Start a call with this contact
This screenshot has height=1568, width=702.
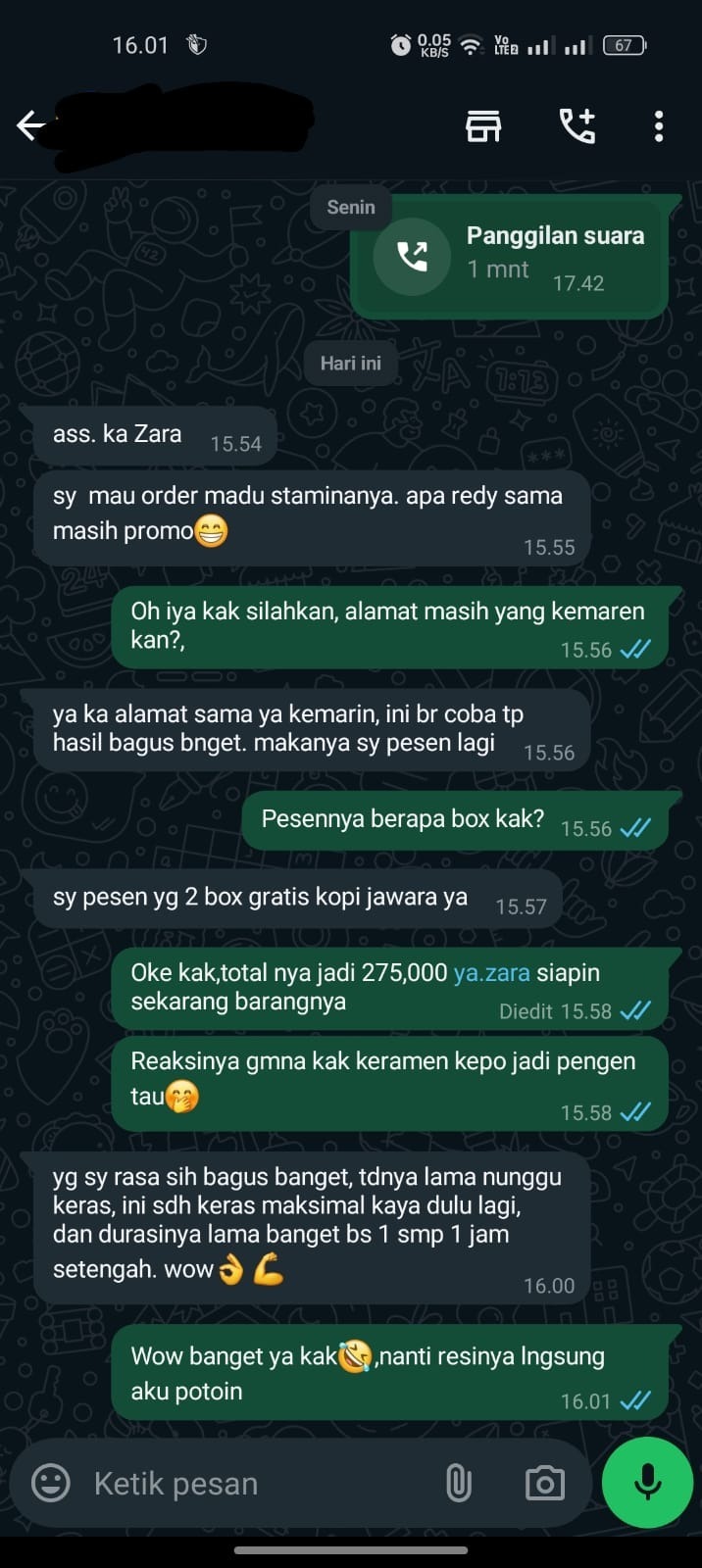[577, 125]
